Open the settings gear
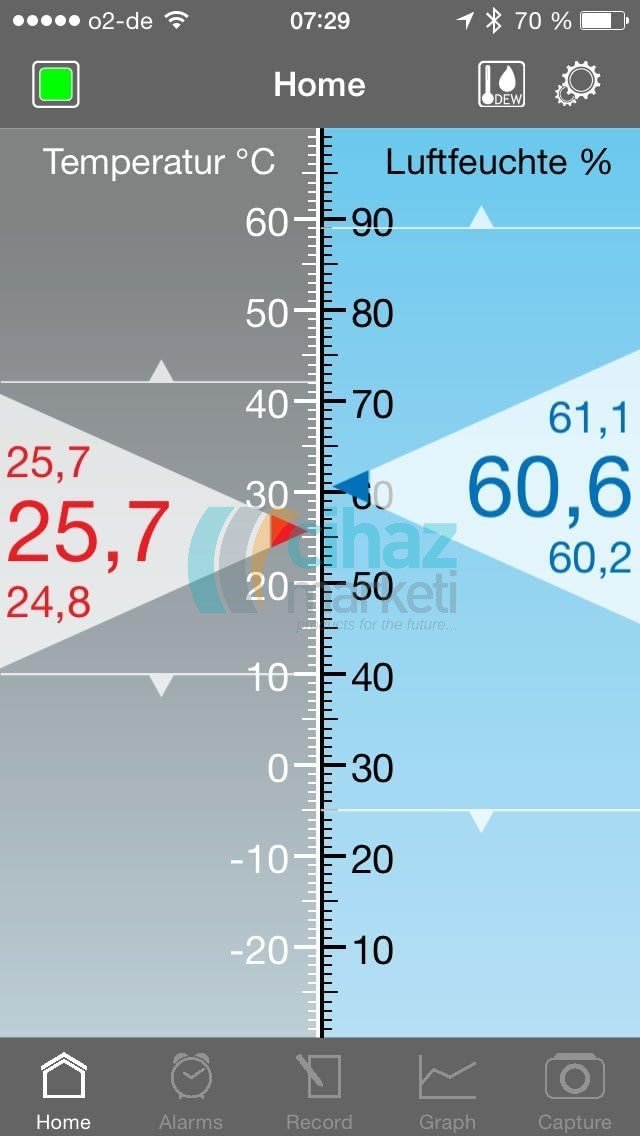Viewport: 640px width, 1136px height. point(578,85)
